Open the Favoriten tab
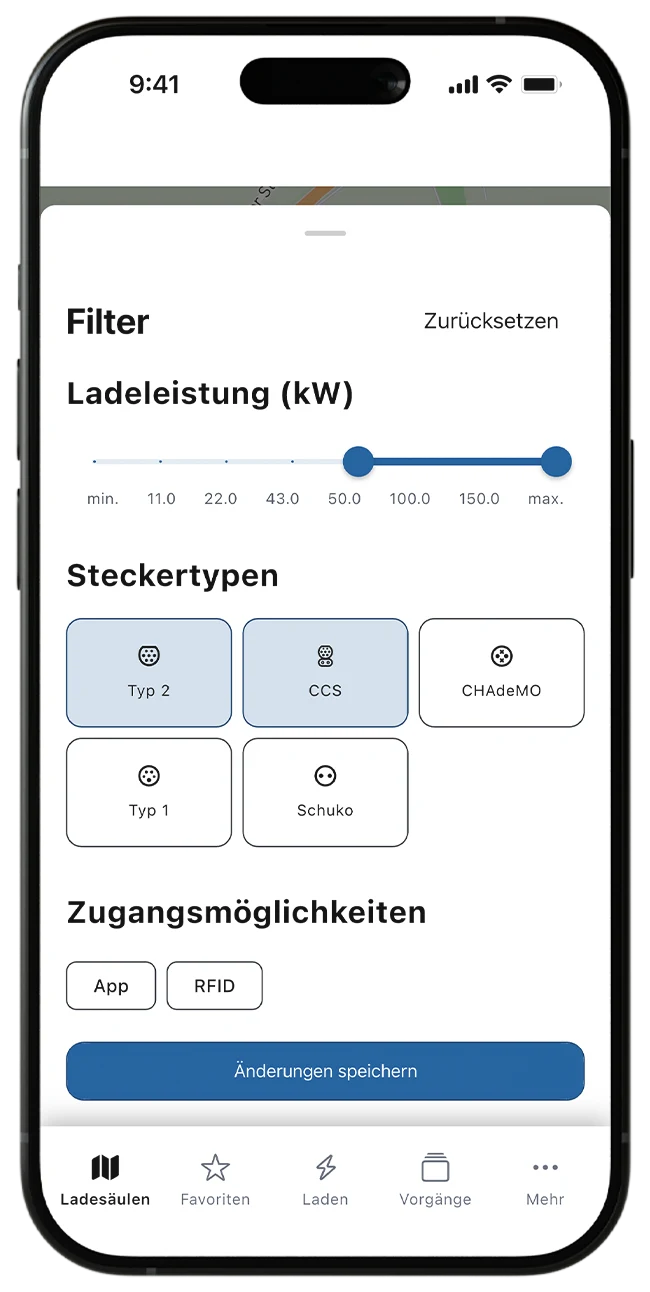650x1292 pixels. coord(215,1180)
